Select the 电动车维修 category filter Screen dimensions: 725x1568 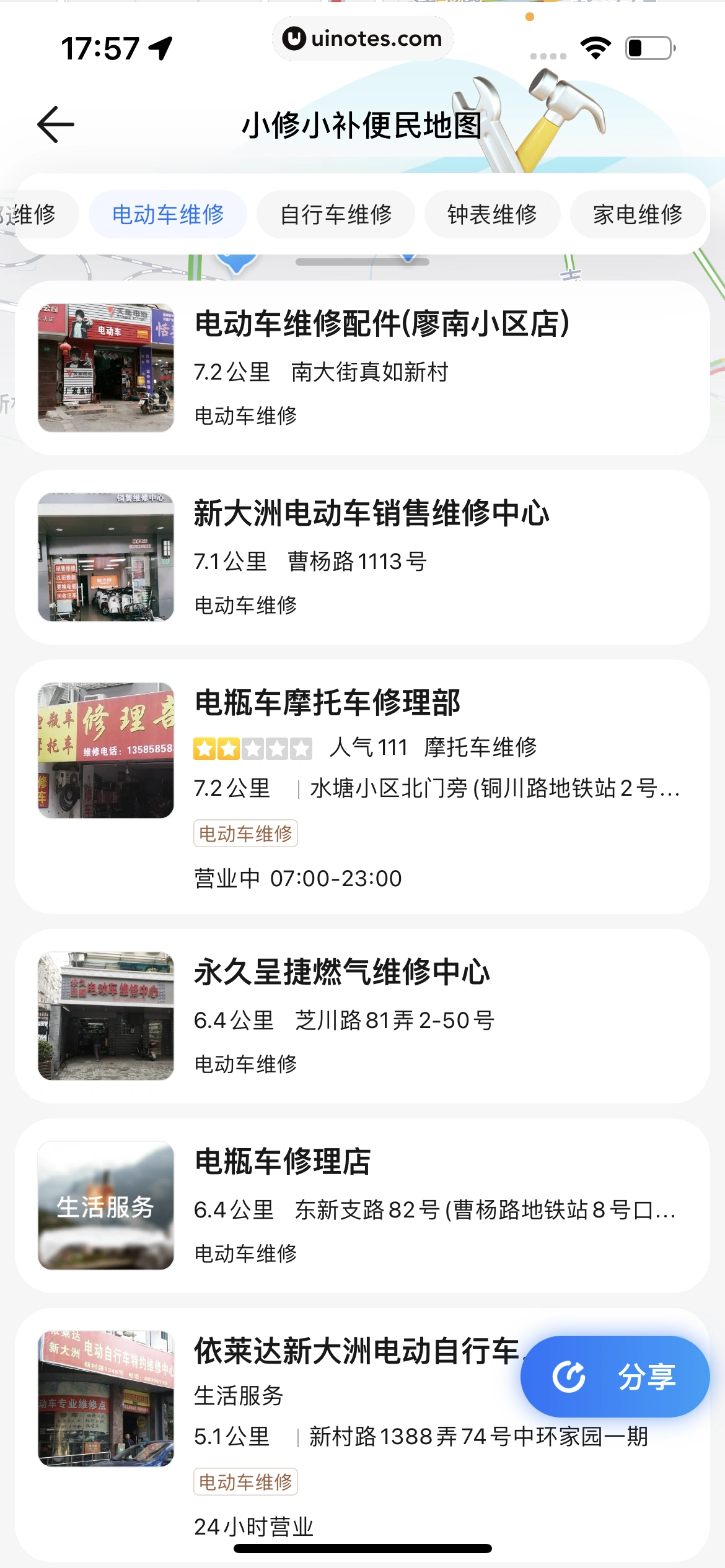point(167,214)
